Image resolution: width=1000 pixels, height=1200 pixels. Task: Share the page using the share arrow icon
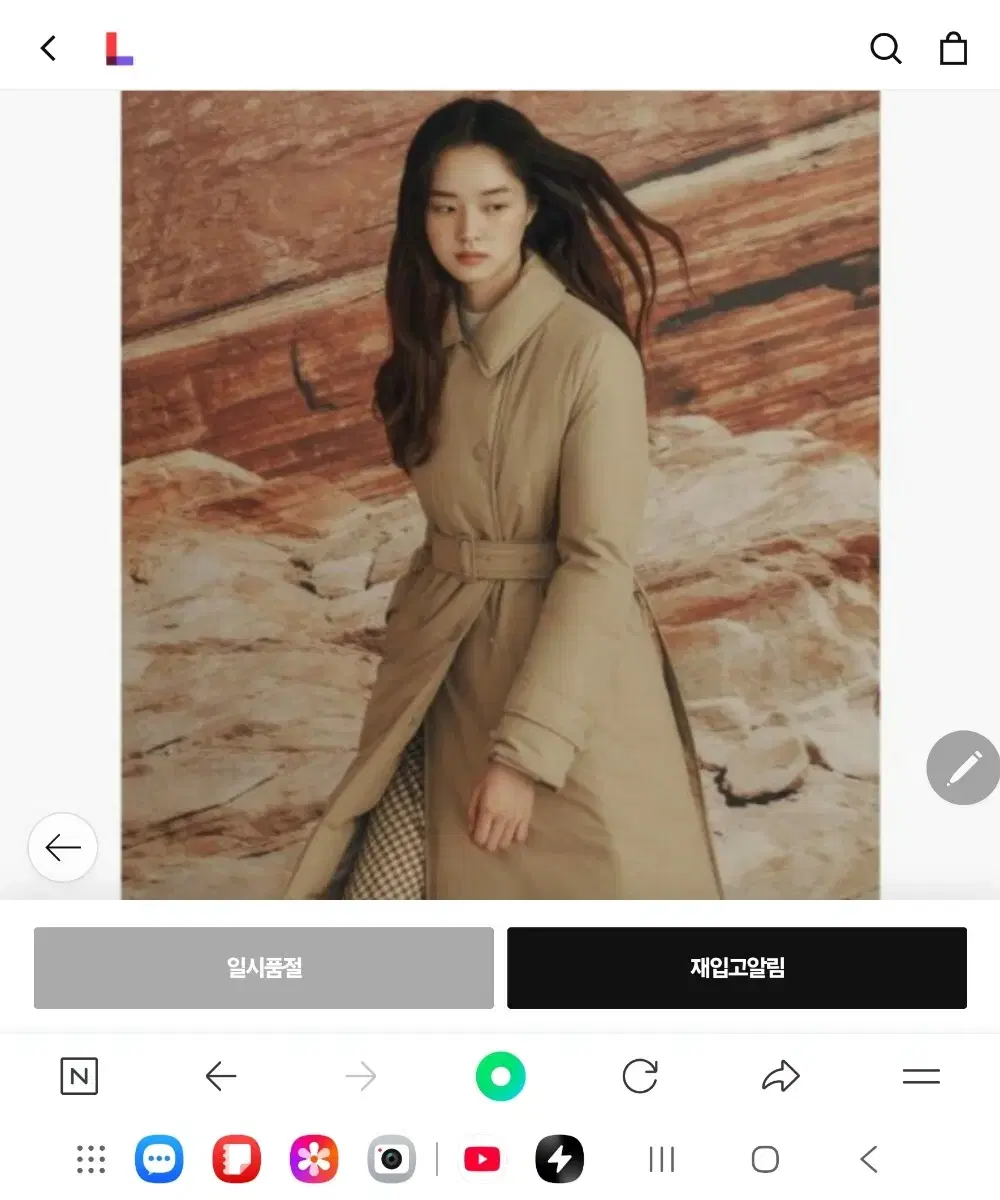pyautogui.click(x=780, y=1077)
